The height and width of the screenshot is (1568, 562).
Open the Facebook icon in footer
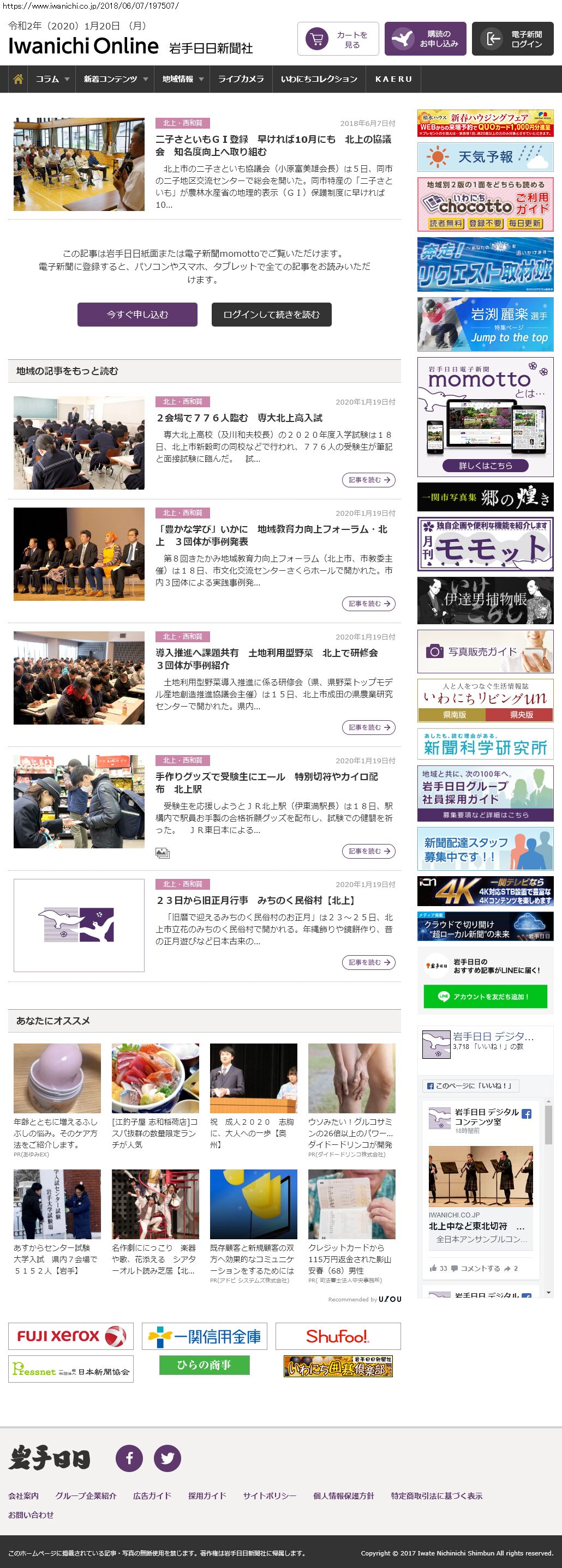click(x=129, y=1458)
